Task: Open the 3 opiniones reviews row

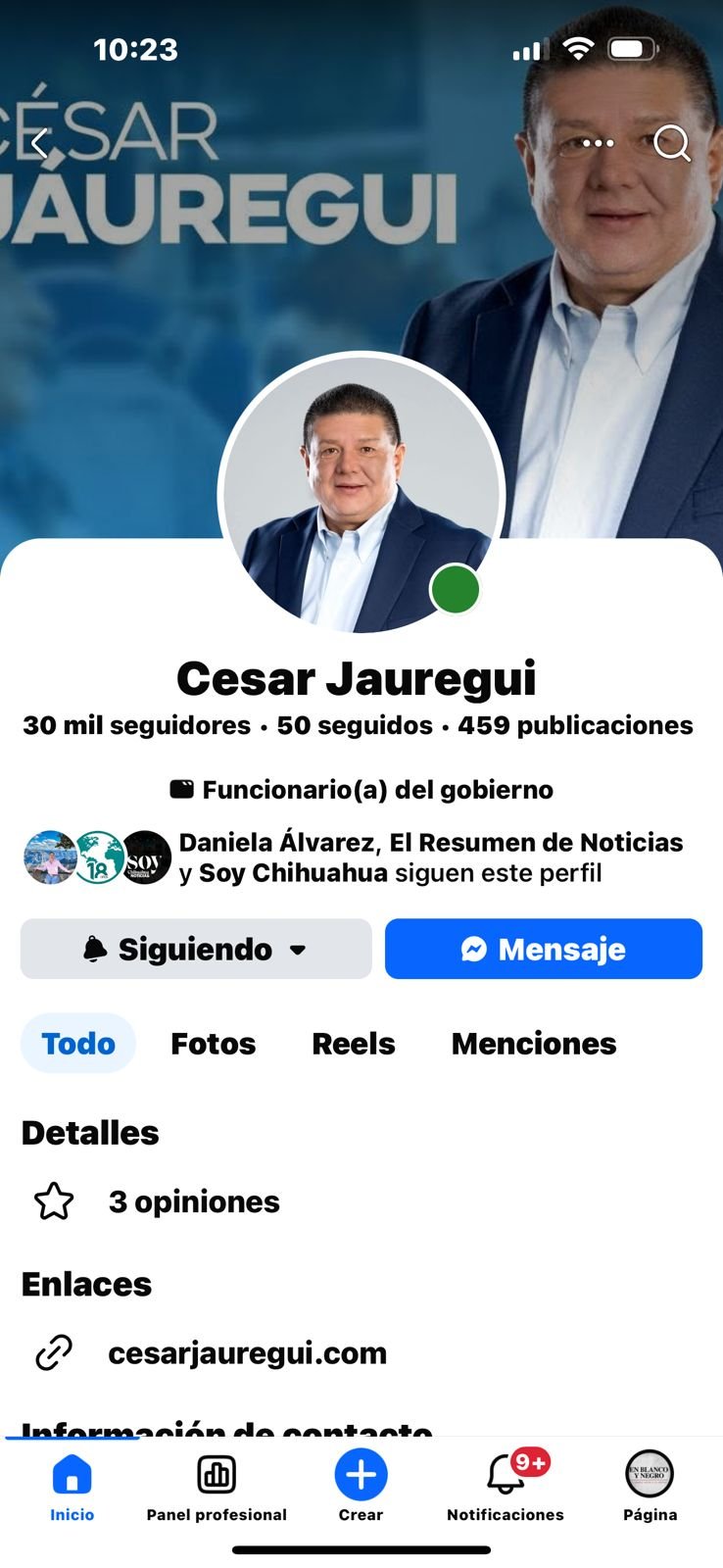Action: point(194,1201)
